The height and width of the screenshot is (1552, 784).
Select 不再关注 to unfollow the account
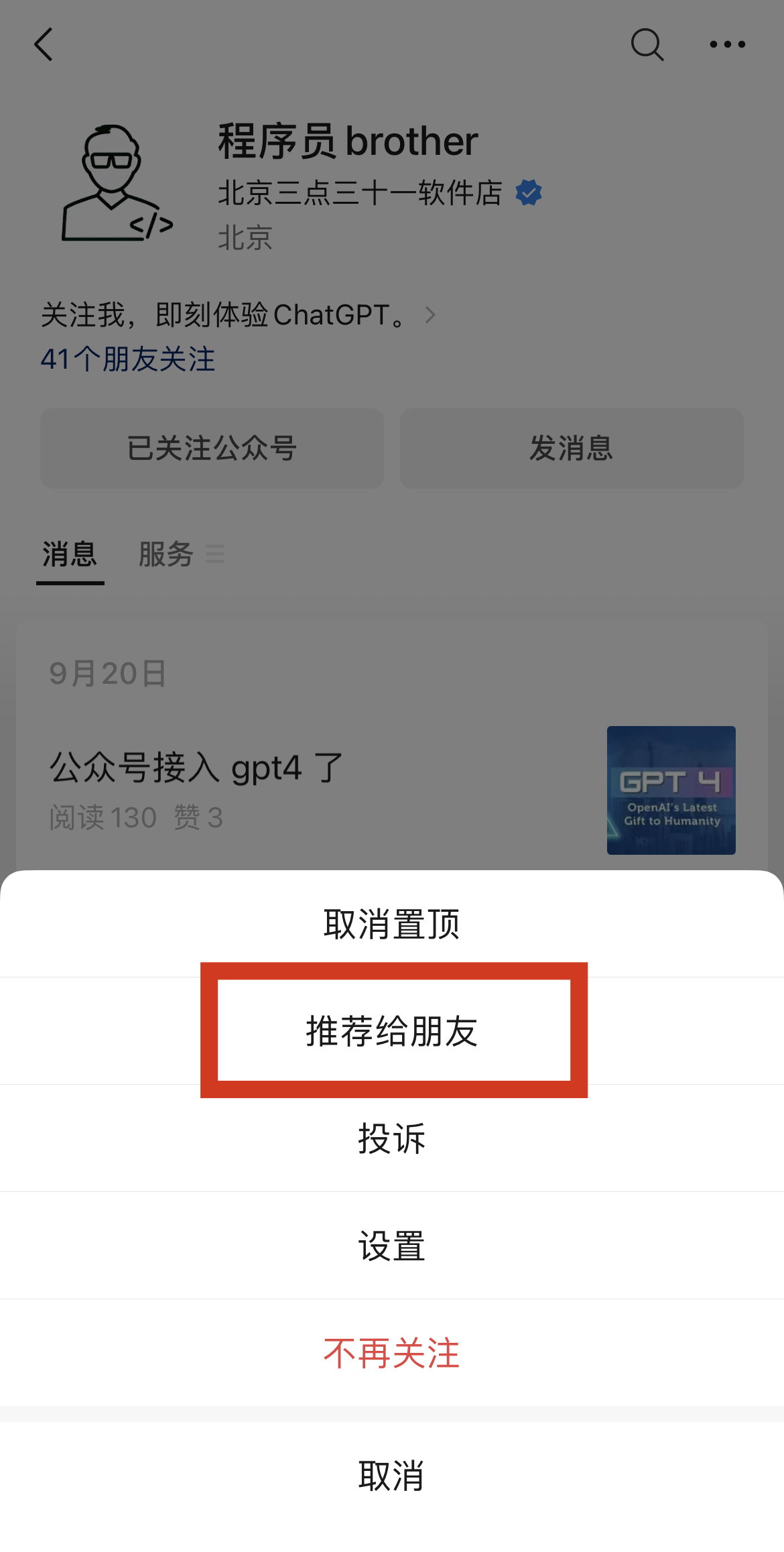[x=392, y=1353]
